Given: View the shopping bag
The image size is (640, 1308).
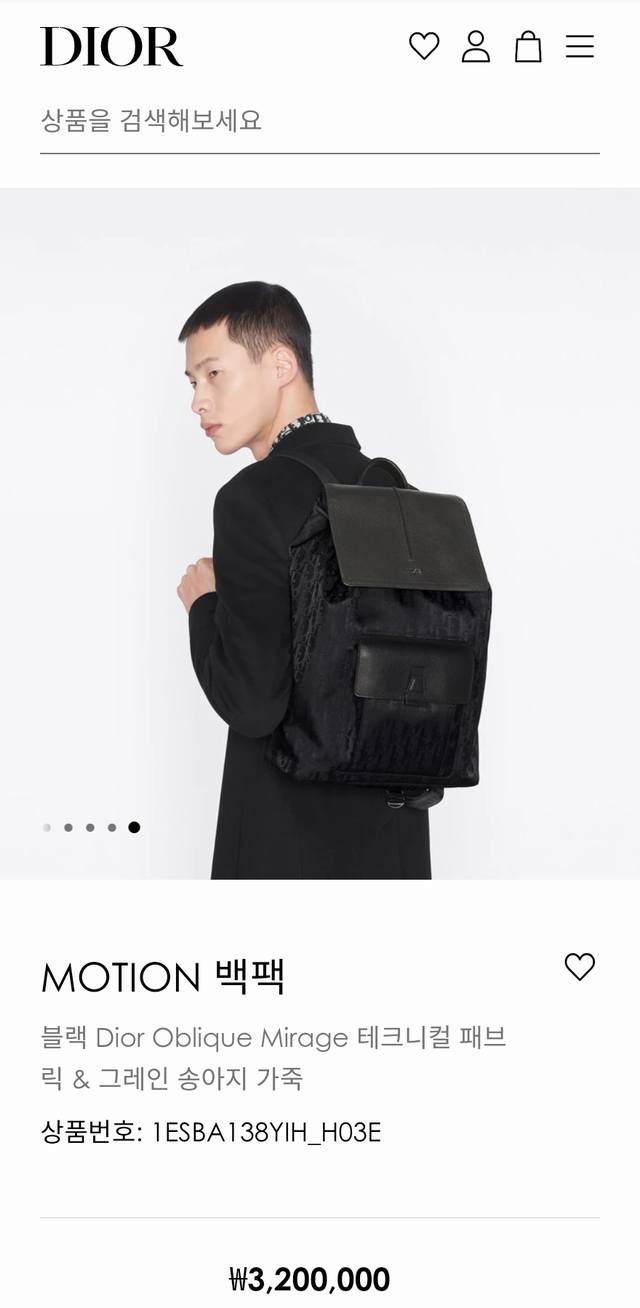Looking at the screenshot, I should (x=528, y=46).
